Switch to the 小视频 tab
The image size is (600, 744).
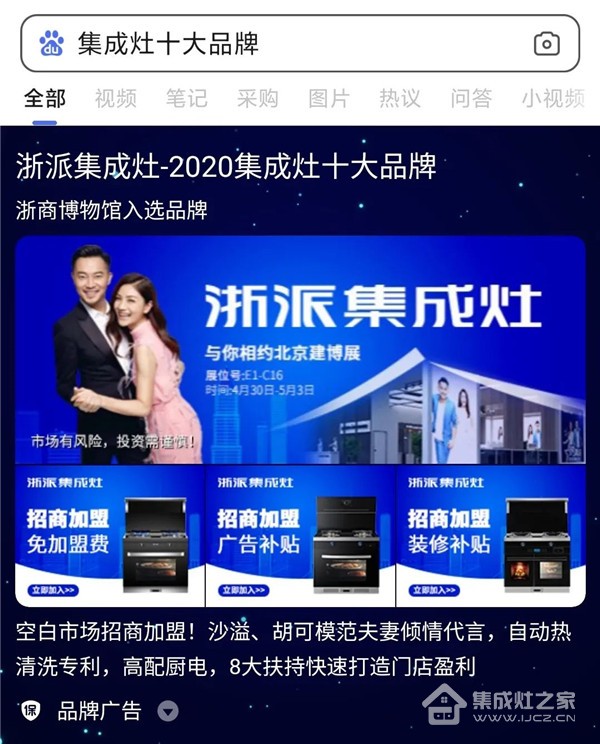(551, 98)
